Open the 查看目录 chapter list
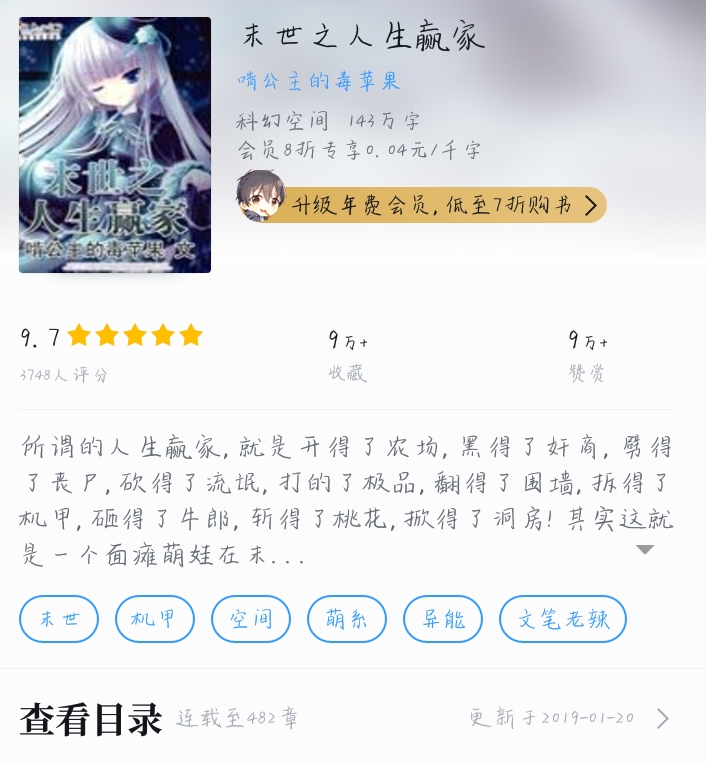Screen dimensions: 706x762 click(91, 719)
